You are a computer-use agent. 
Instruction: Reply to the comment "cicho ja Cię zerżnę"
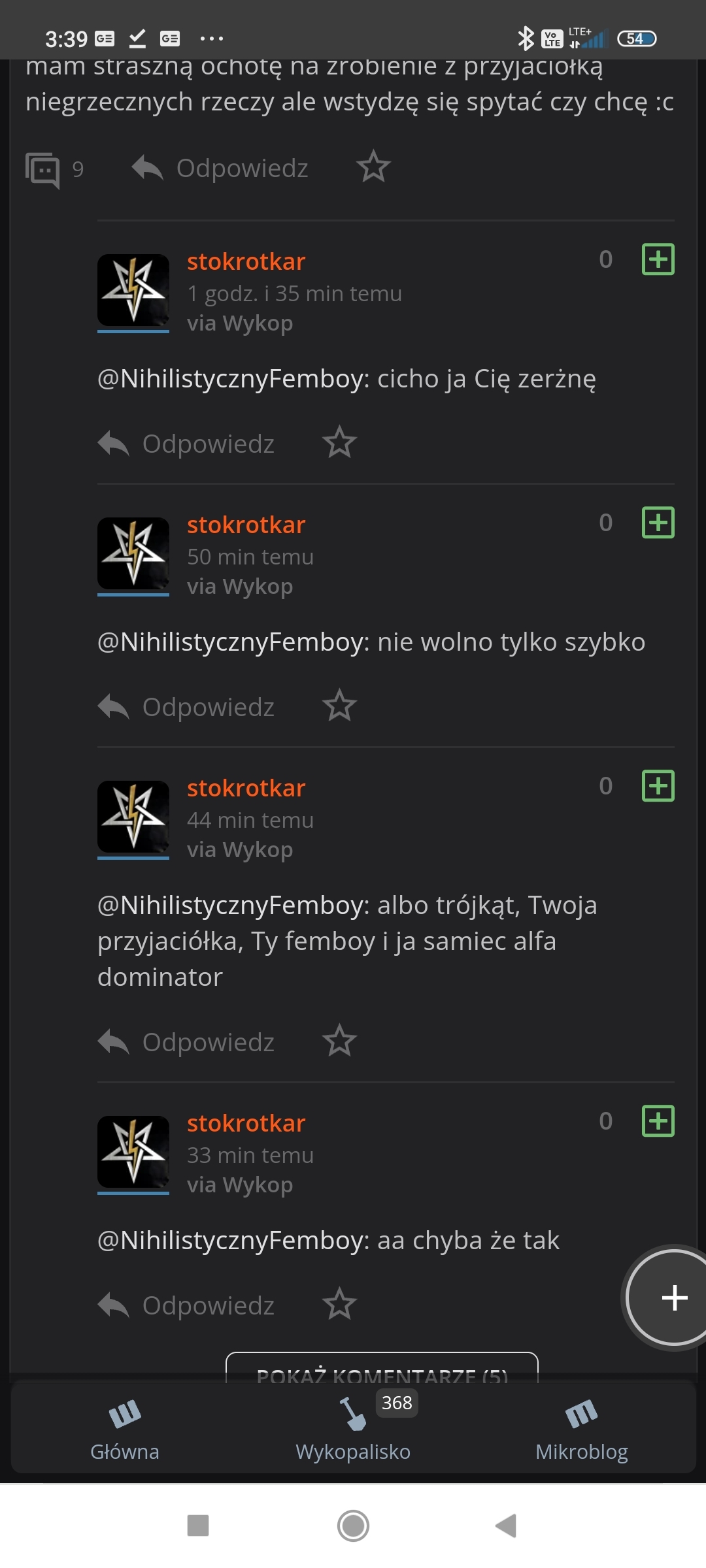(x=187, y=444)
